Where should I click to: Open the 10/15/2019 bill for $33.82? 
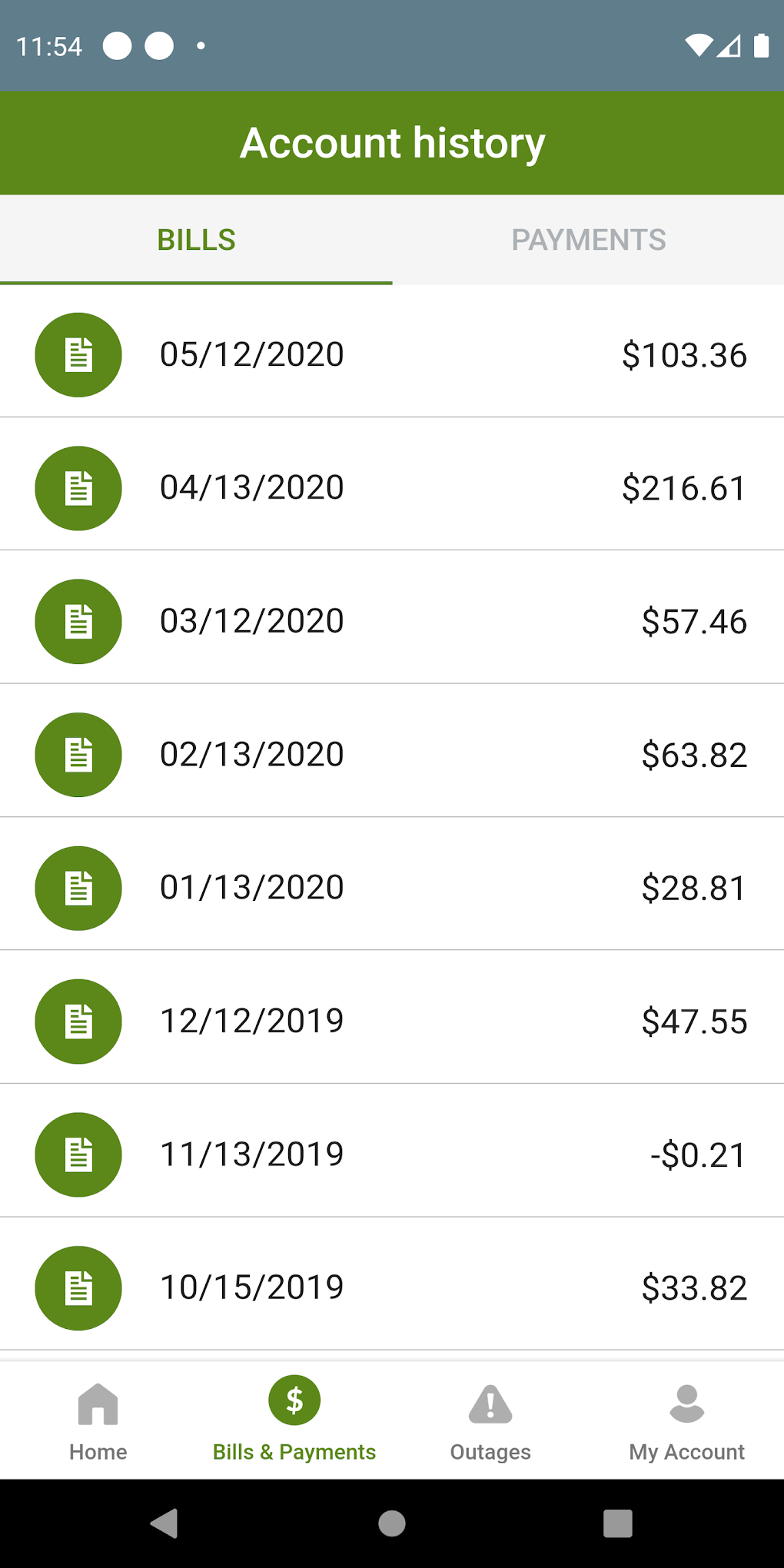click(392, 1287)
